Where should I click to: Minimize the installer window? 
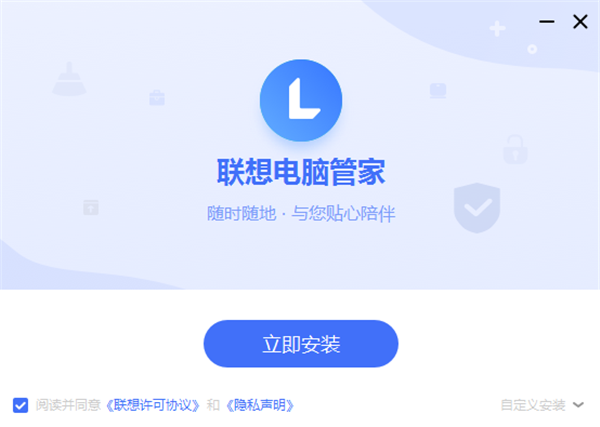coord(547,21)
